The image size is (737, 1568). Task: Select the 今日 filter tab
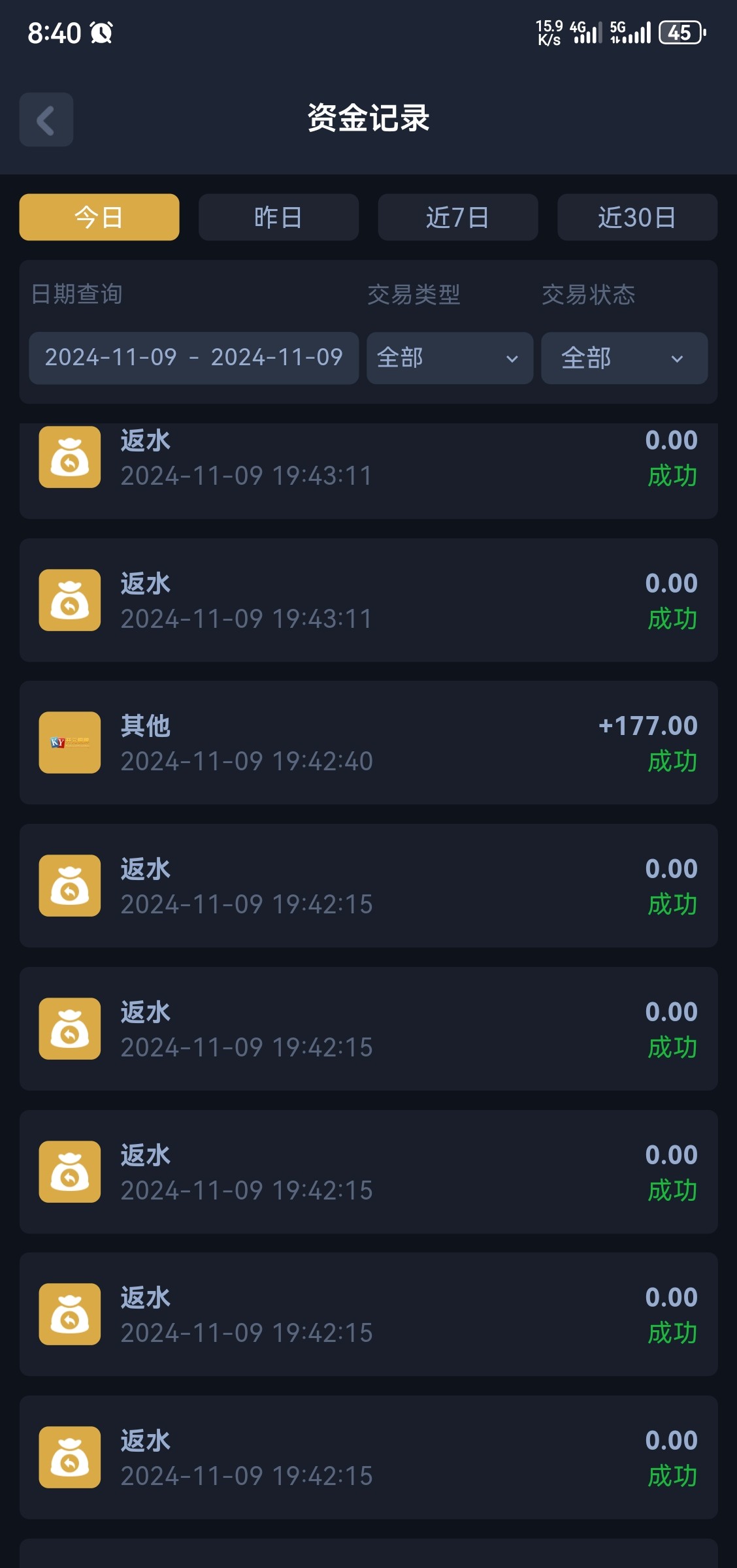tap(99, 217)
